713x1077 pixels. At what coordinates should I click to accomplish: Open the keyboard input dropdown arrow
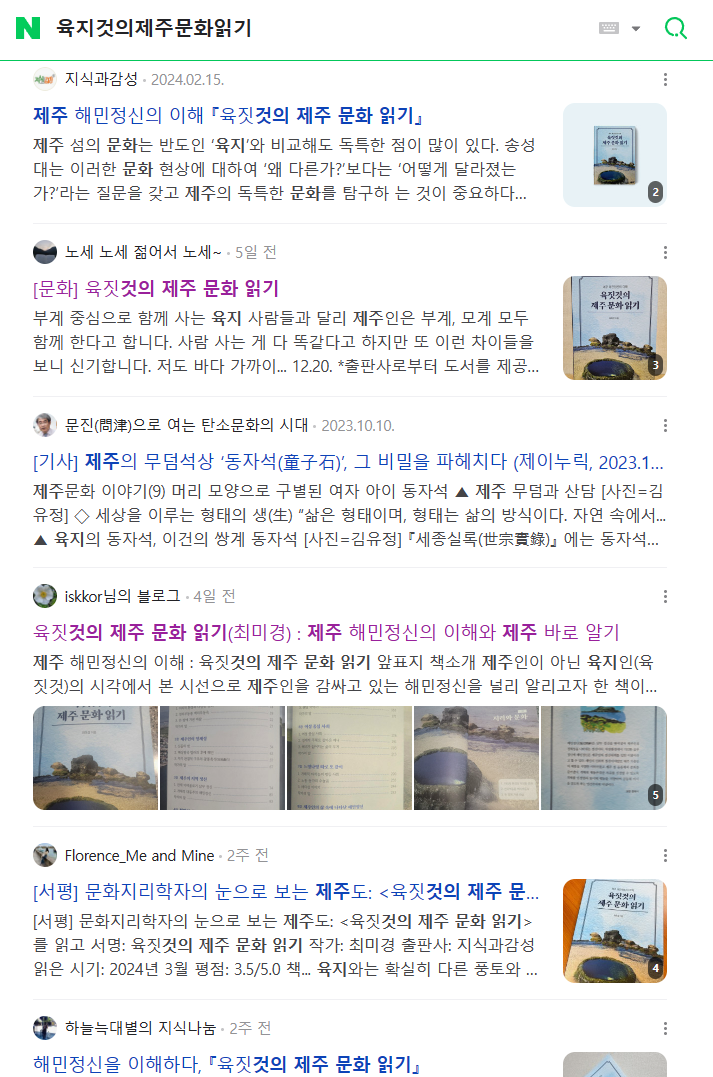coord(636,28)
